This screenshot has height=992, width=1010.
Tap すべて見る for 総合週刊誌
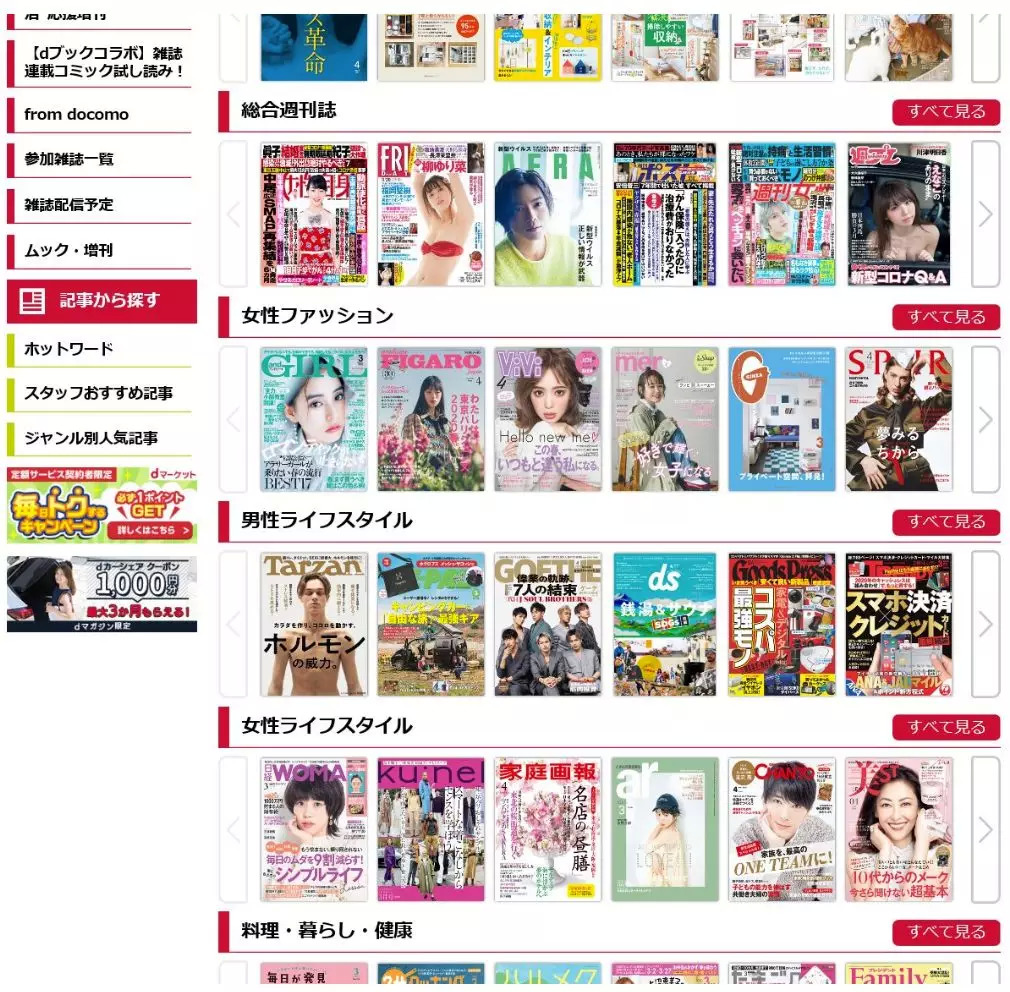946,112
